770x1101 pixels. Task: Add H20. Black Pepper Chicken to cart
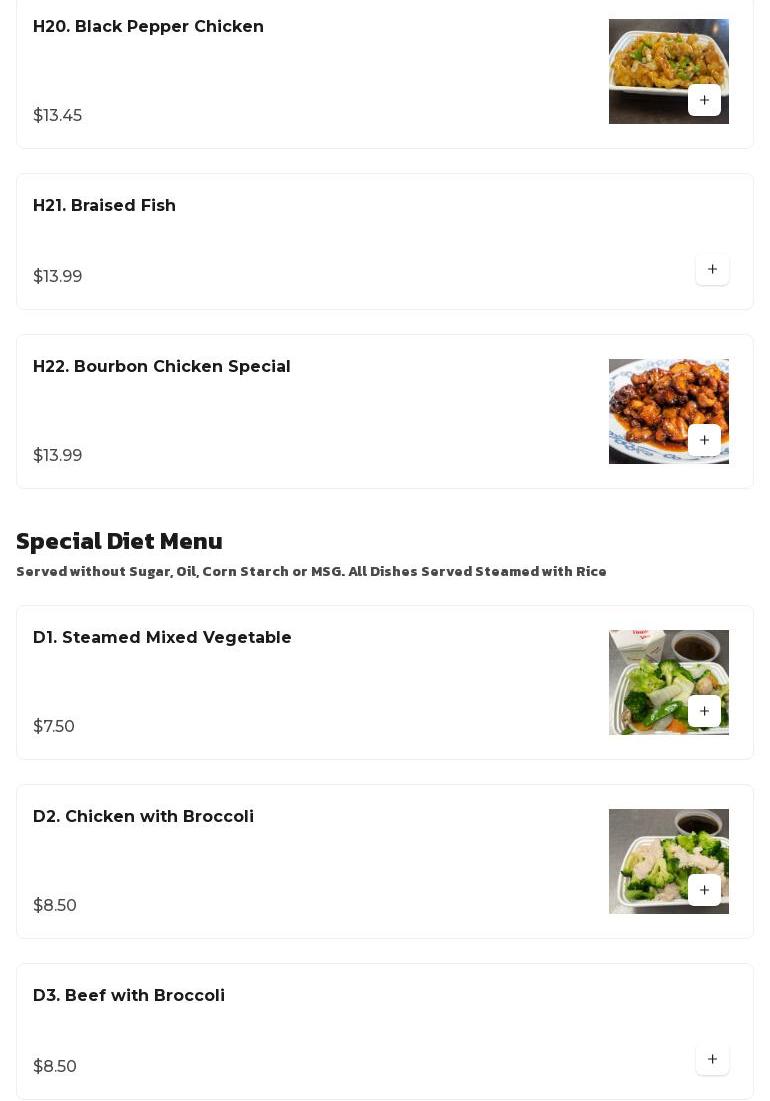pos(704,100)
